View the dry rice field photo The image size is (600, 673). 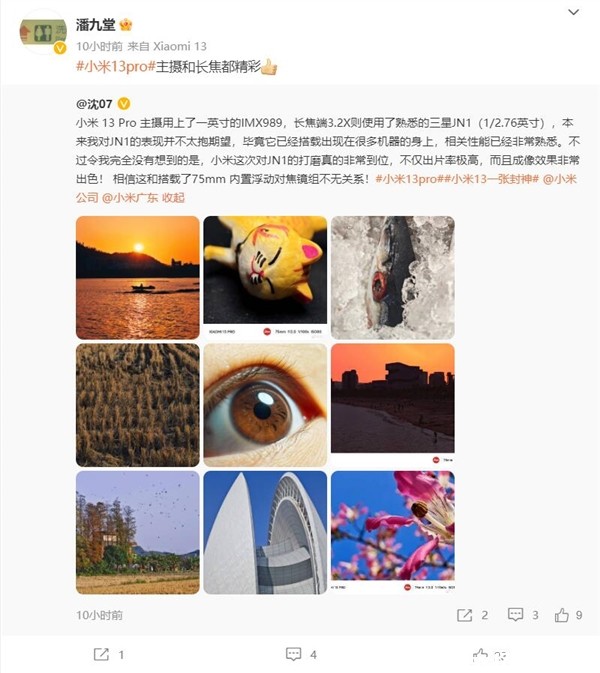click(137, 405)
